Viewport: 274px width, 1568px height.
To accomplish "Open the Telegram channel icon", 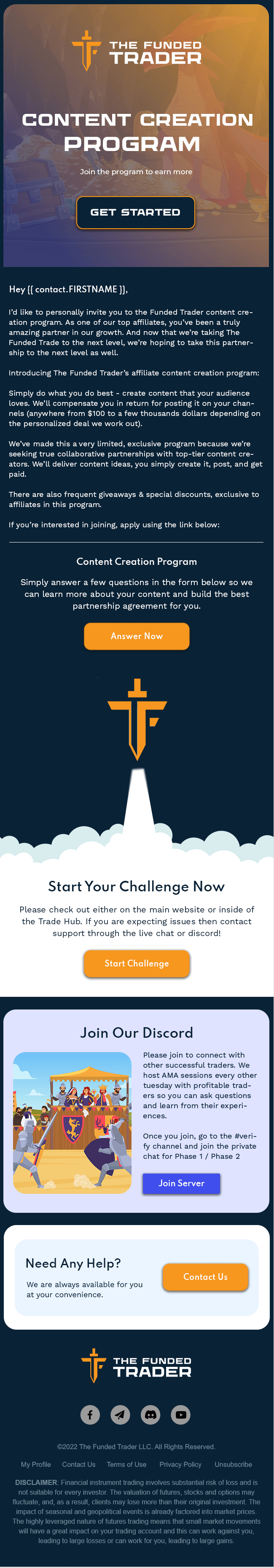I will click(x=120, y=1414).
